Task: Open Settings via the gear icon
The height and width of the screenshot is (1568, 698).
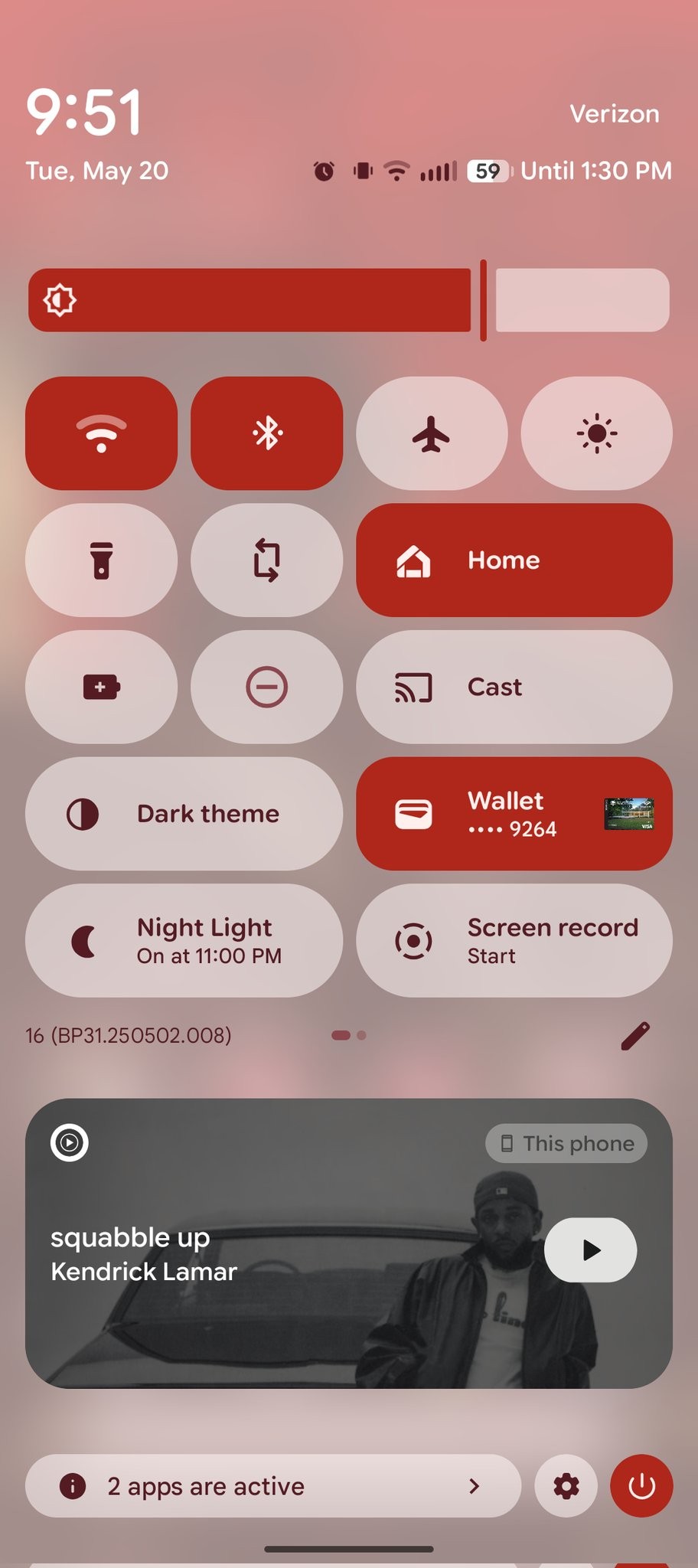Action: click(x=566, y=1486)
